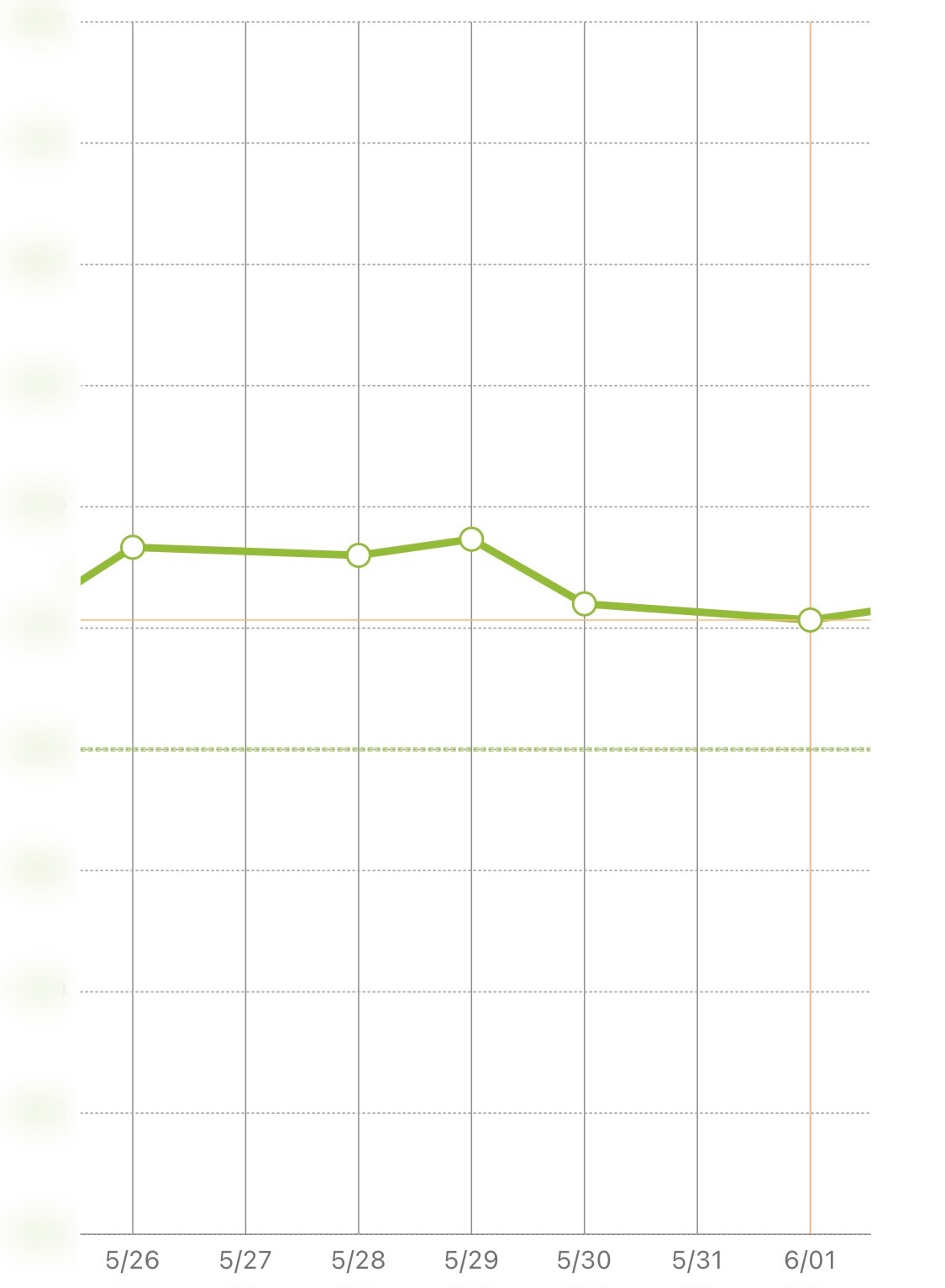Select the 5/26 data point
Viewport: 945px width, 1288px height.
[133, 547]
